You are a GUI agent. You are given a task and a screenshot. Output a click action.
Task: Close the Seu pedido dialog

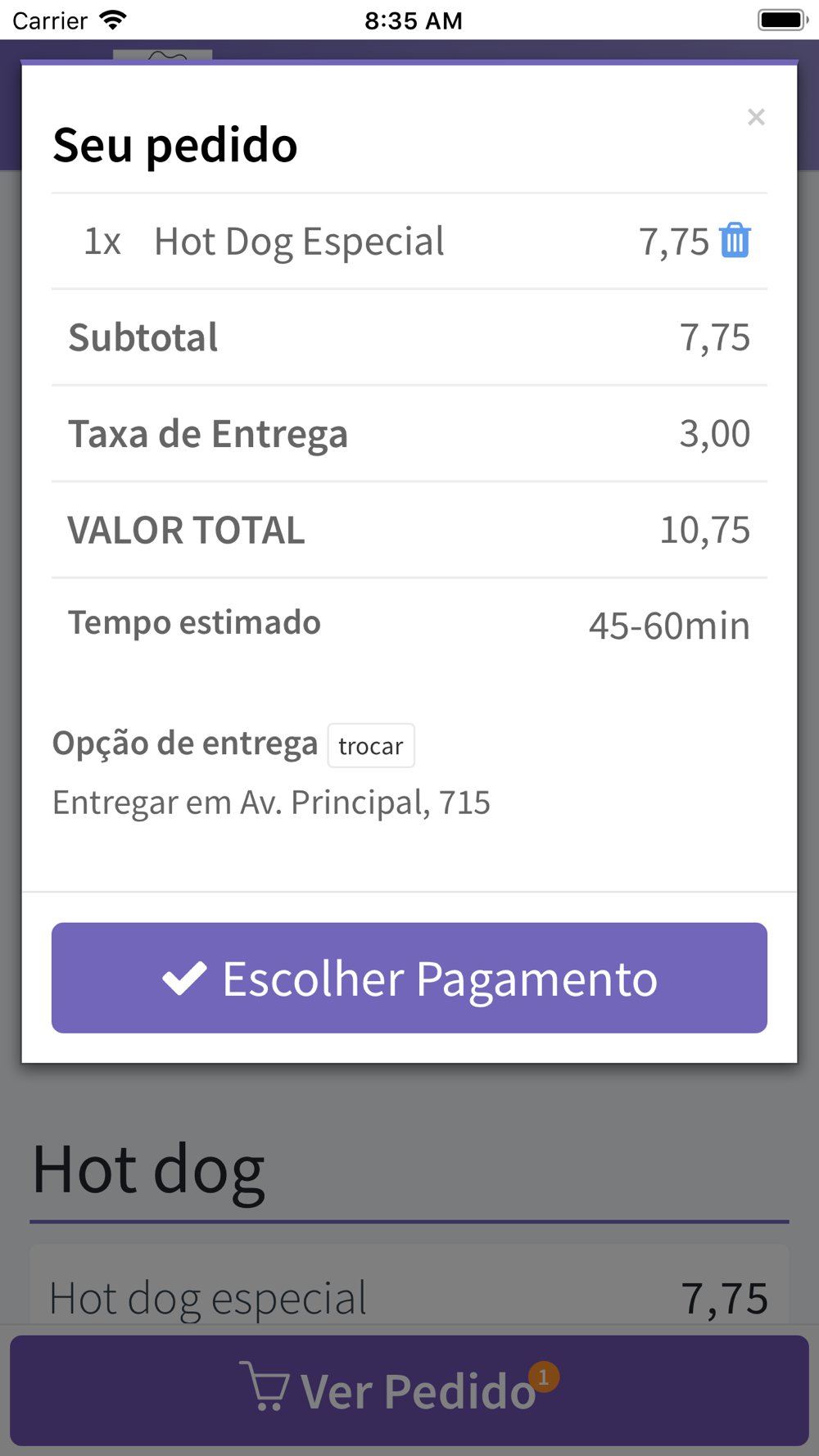pos(756,117)
